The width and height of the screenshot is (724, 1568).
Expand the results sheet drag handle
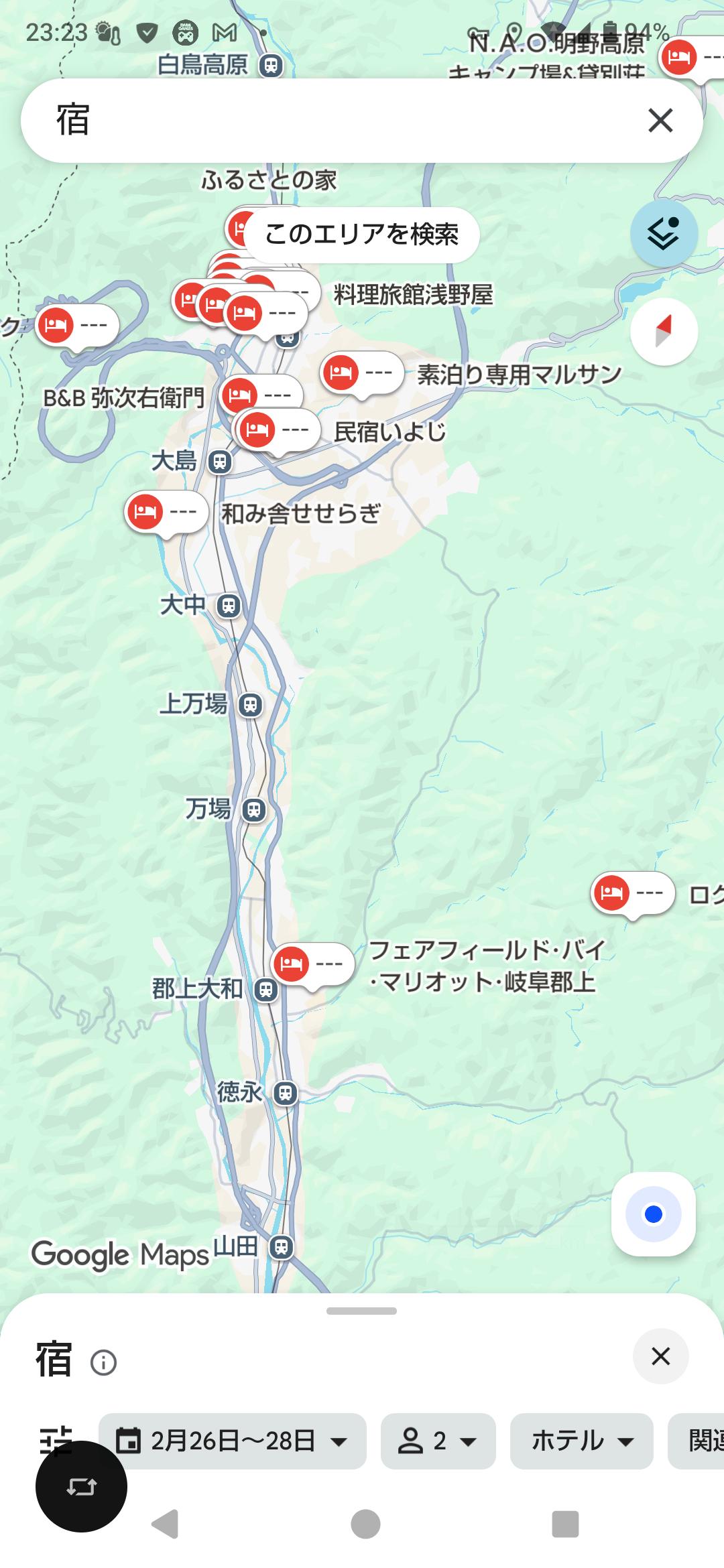[x=361, y=1311]
